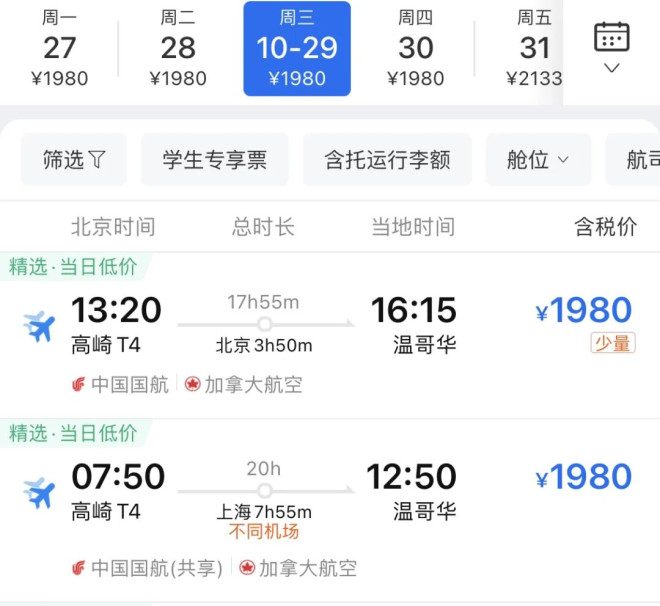Select Friday the 31st date tab
The image size is (660, 606).
coord(534,48)
